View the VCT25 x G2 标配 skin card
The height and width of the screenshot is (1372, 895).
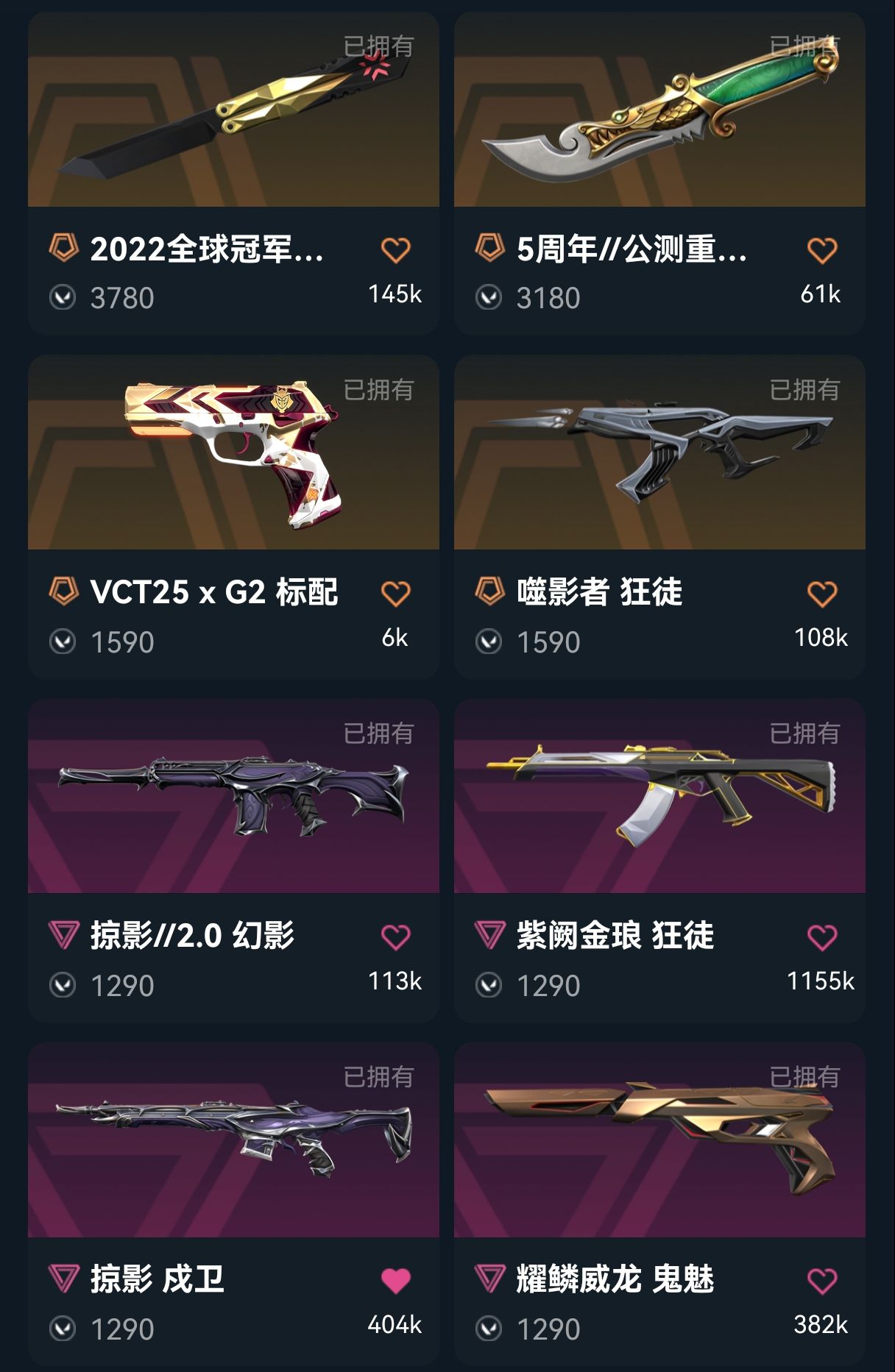click(233, 453)
